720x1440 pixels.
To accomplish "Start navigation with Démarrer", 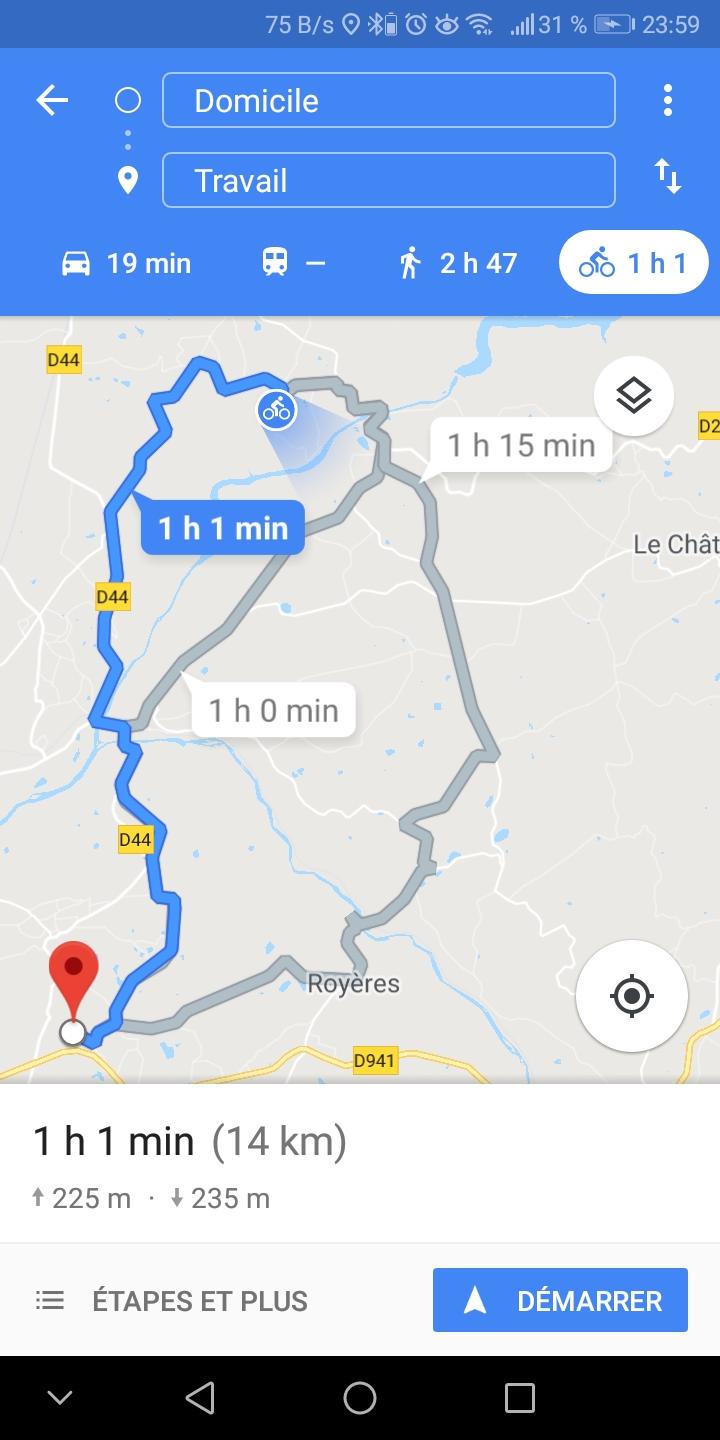I will click(x=560, y=1300).
